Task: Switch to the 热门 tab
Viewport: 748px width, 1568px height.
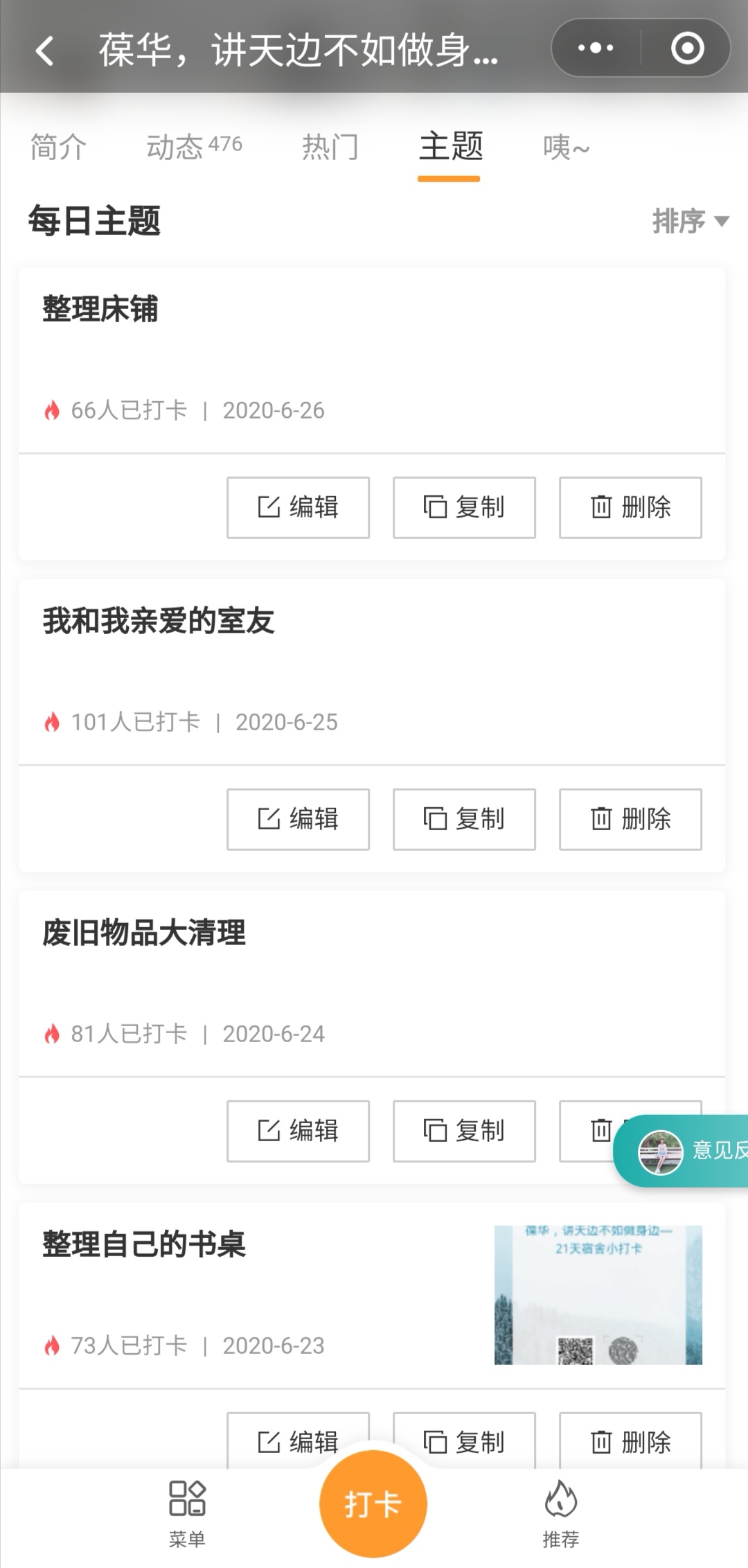Action: click(x=330, y=147)
